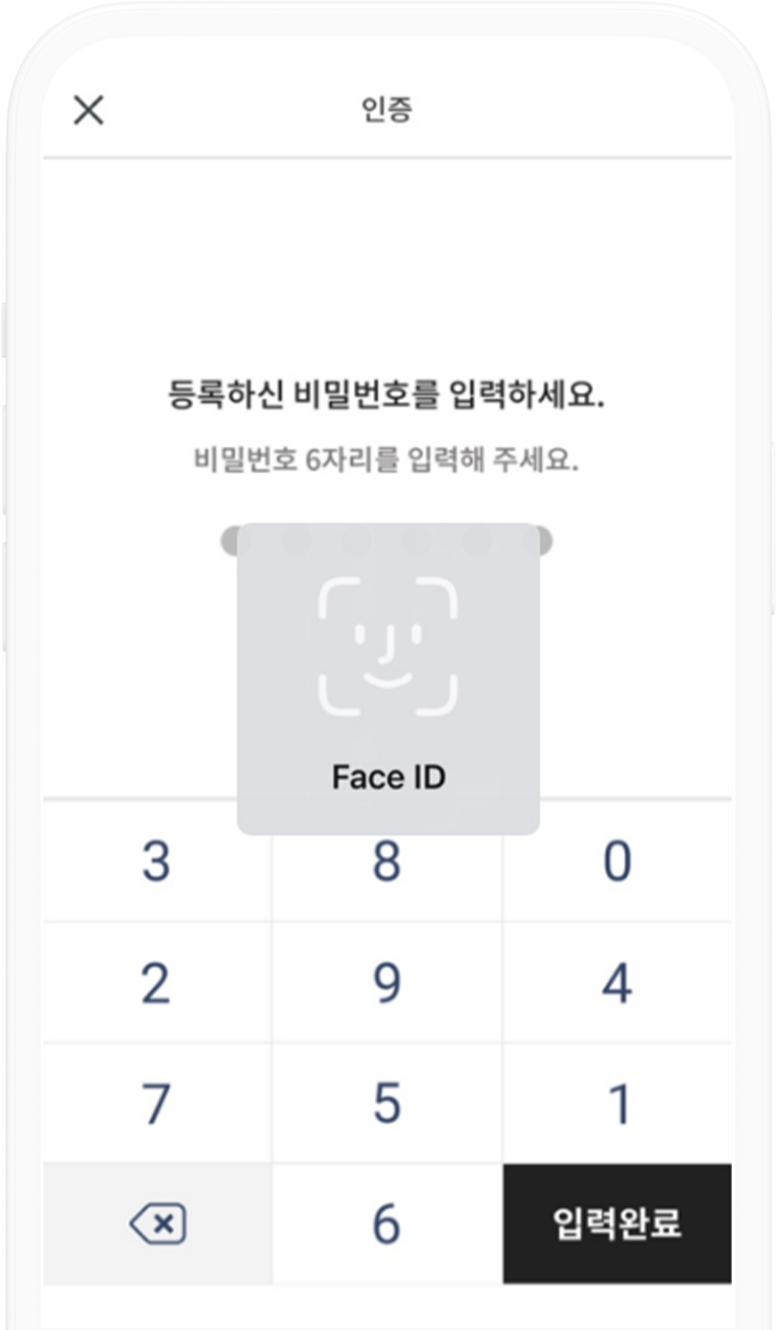Screen dimensions: 776x1330
Task: Enter digit 0 on the keypad
Action: [617, 862]
